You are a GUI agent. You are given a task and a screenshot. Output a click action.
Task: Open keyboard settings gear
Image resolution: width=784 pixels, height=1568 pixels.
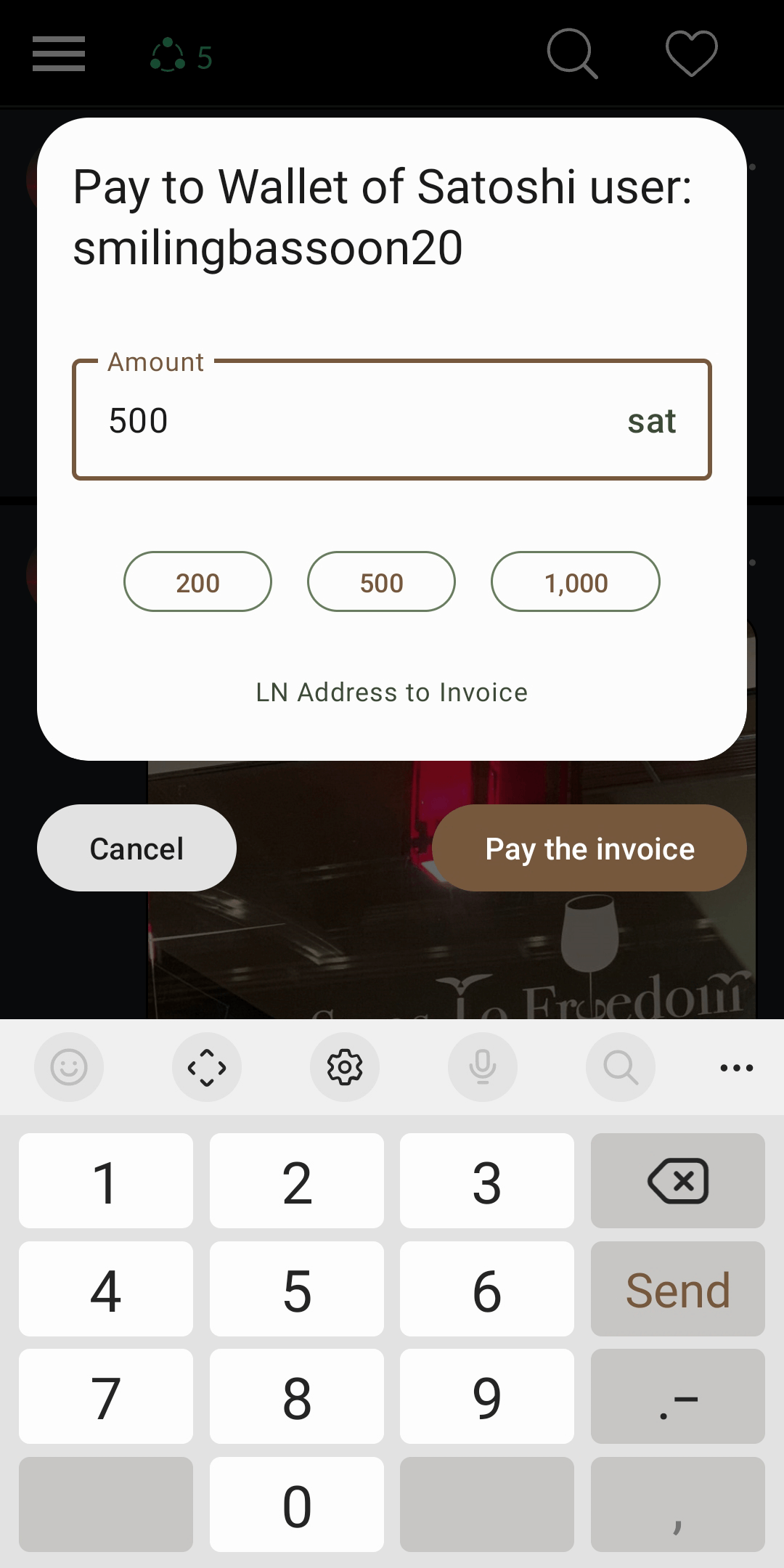345,1067
